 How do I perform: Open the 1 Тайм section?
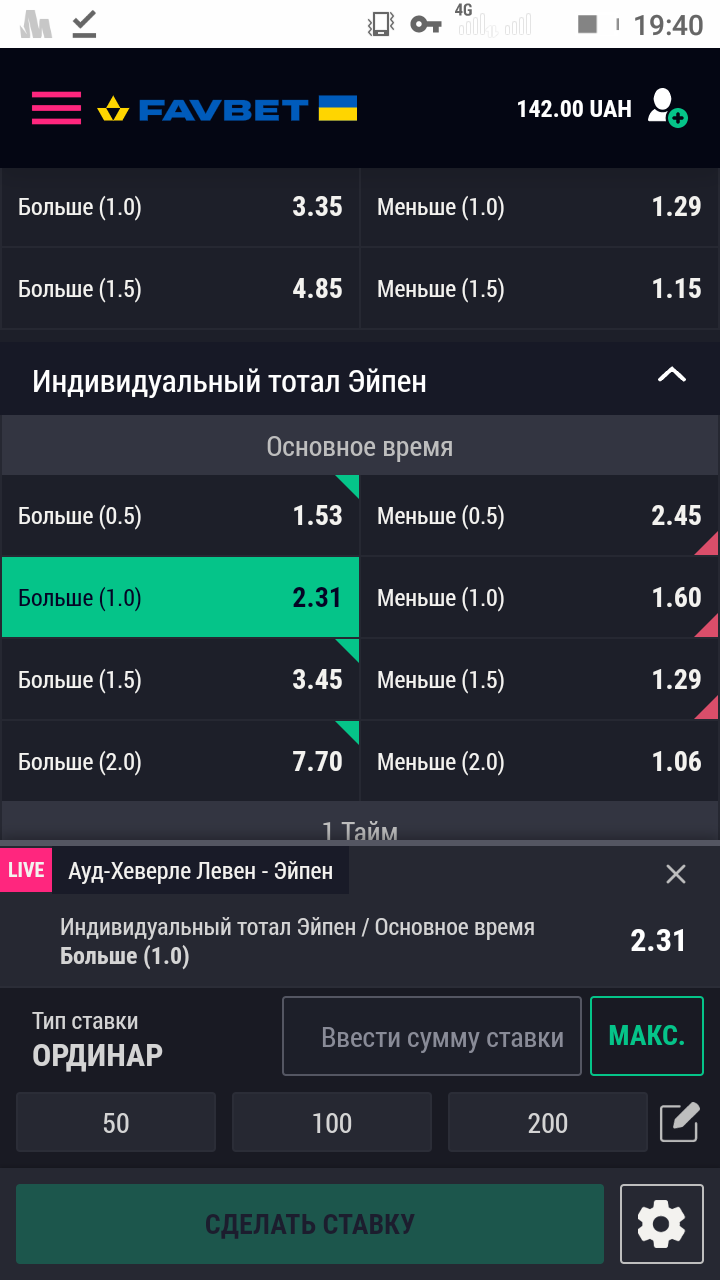point(360,831)
